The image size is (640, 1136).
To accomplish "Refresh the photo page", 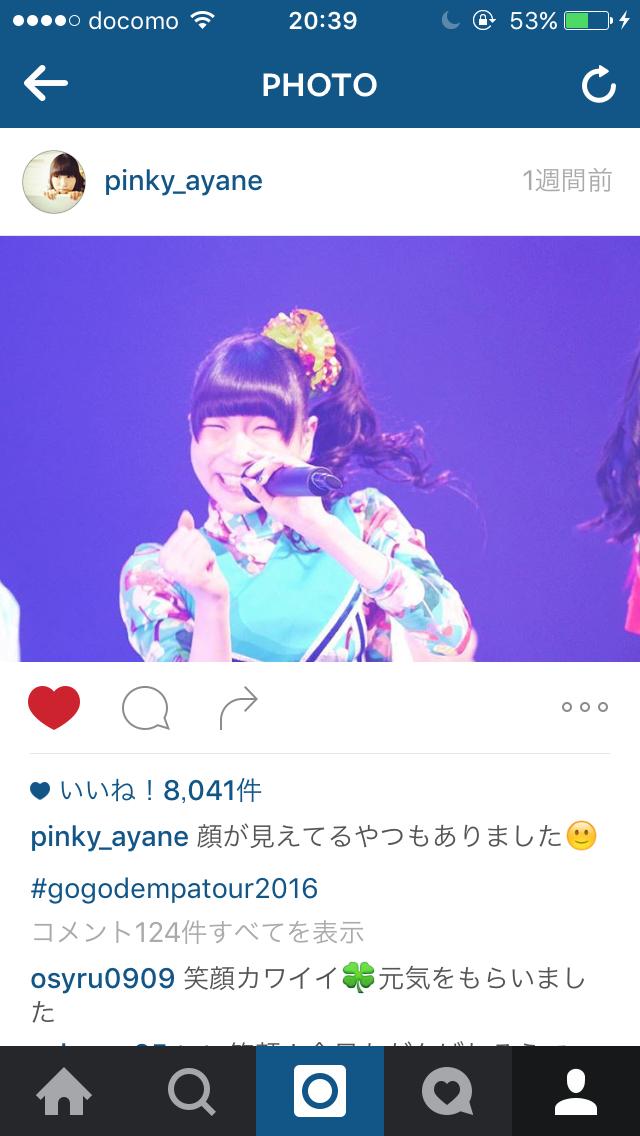I will point(598,86).
